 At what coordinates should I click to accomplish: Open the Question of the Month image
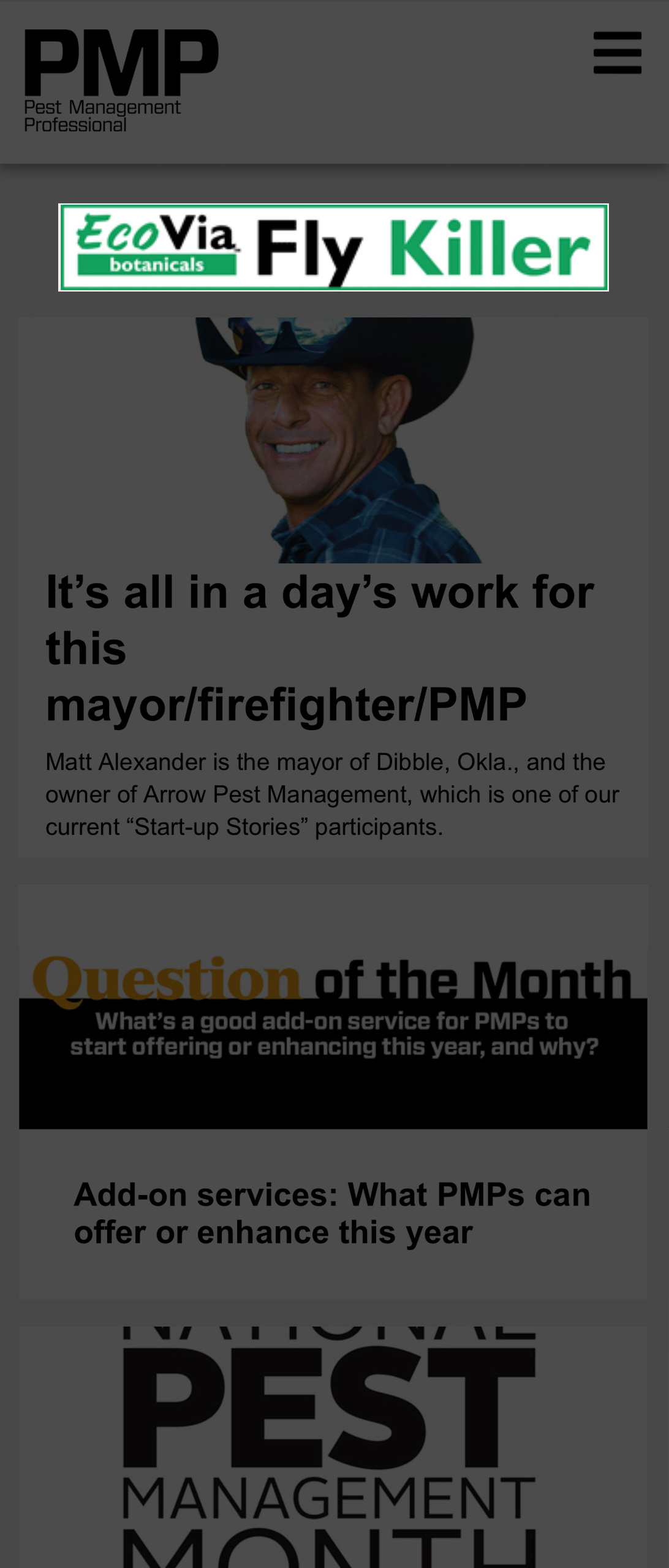click(x=333, y=1006)
